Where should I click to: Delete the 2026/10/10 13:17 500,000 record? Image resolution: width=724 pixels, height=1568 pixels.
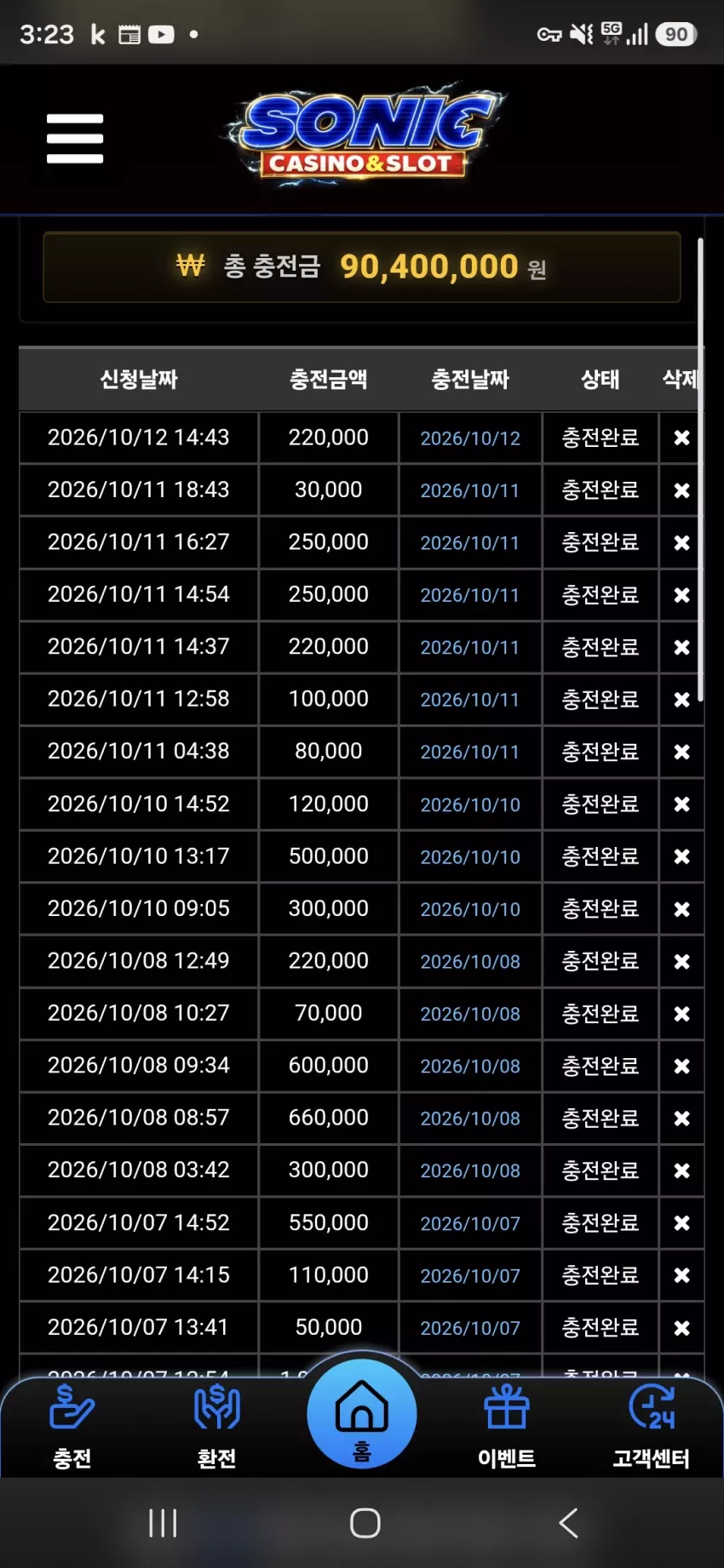pyautogui.click(x=681, y=856)
